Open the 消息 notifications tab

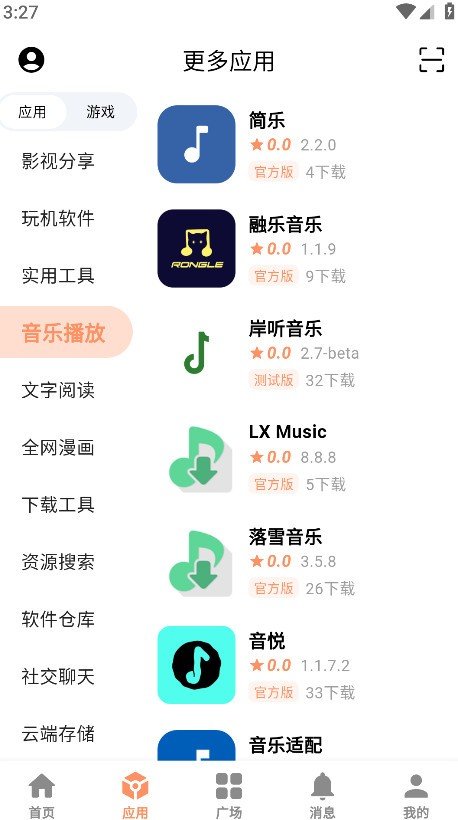(322, 795)
